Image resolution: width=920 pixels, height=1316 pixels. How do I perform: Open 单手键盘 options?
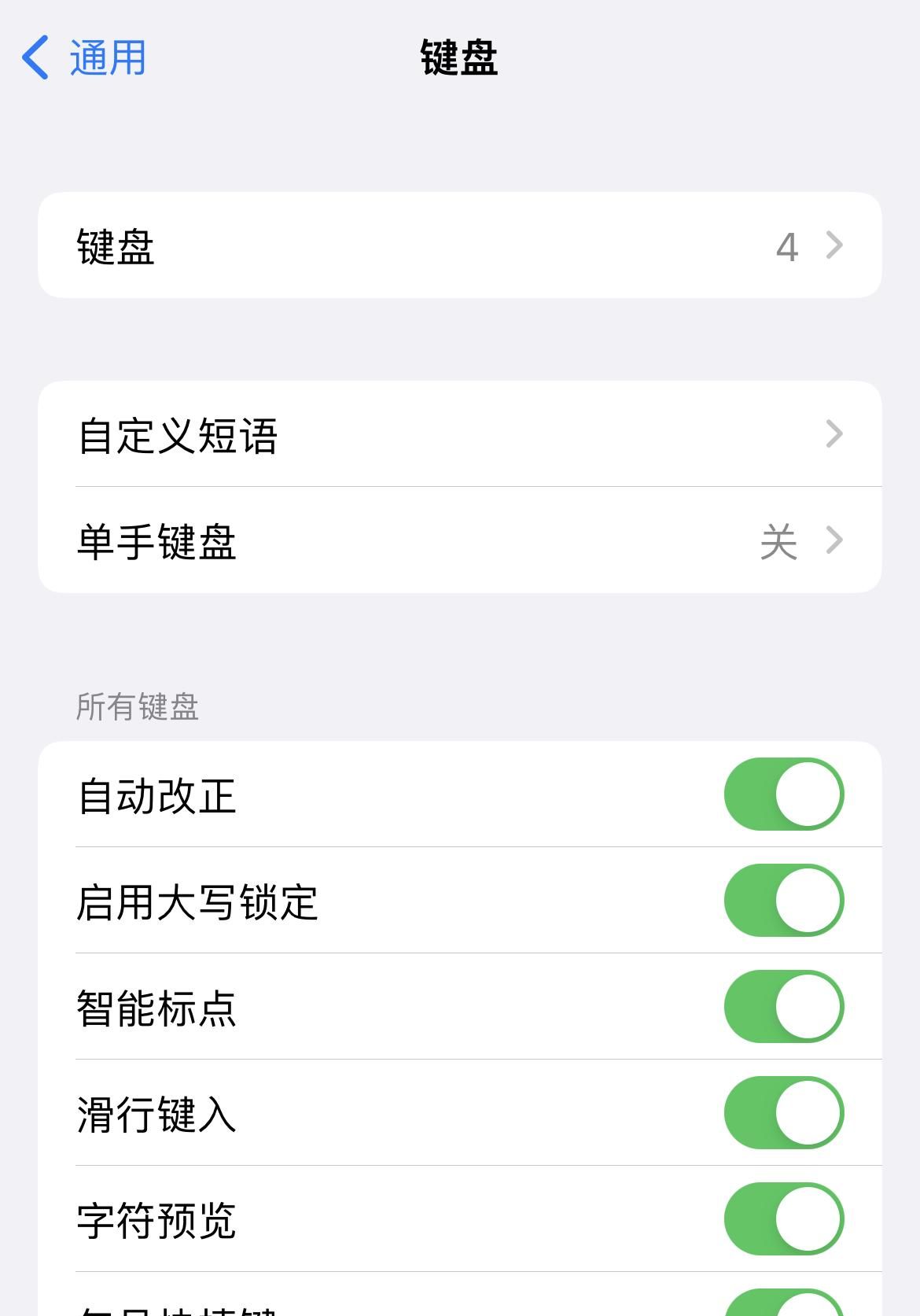(x=460, y=540)
